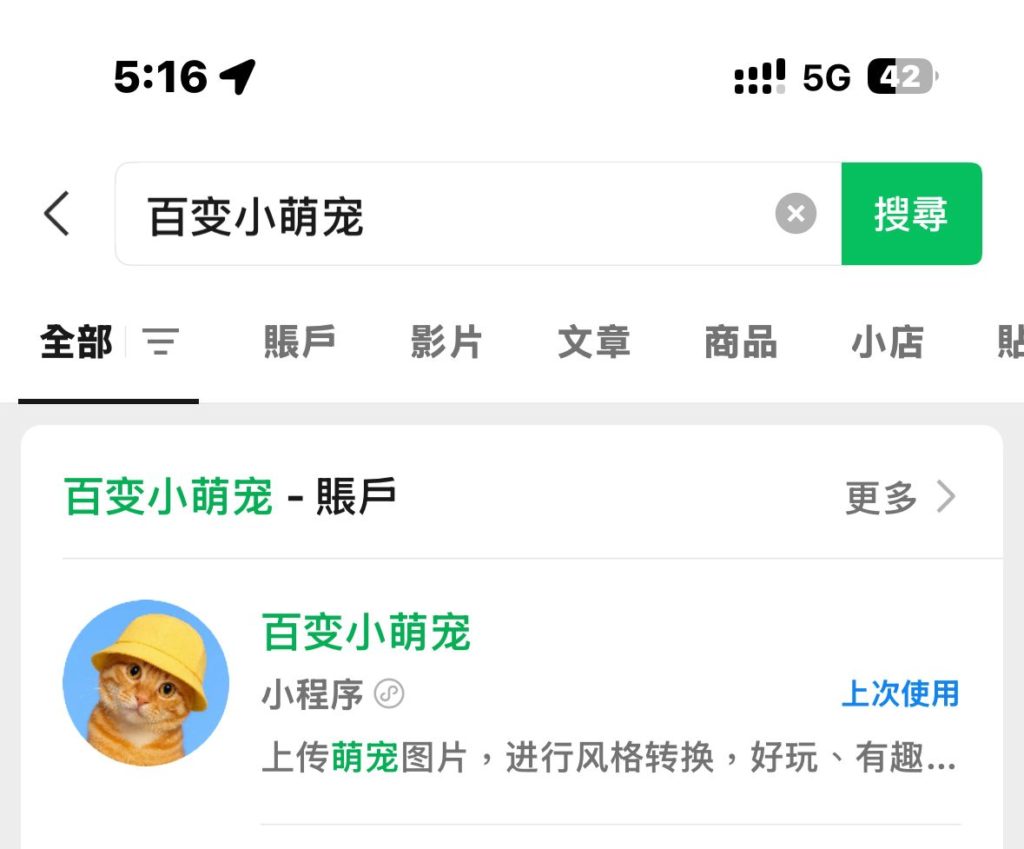This screenshot has width=1024, height=849.
Task: Tap the search field containing 百变小萌宠
Action: (x=450, y=215)
